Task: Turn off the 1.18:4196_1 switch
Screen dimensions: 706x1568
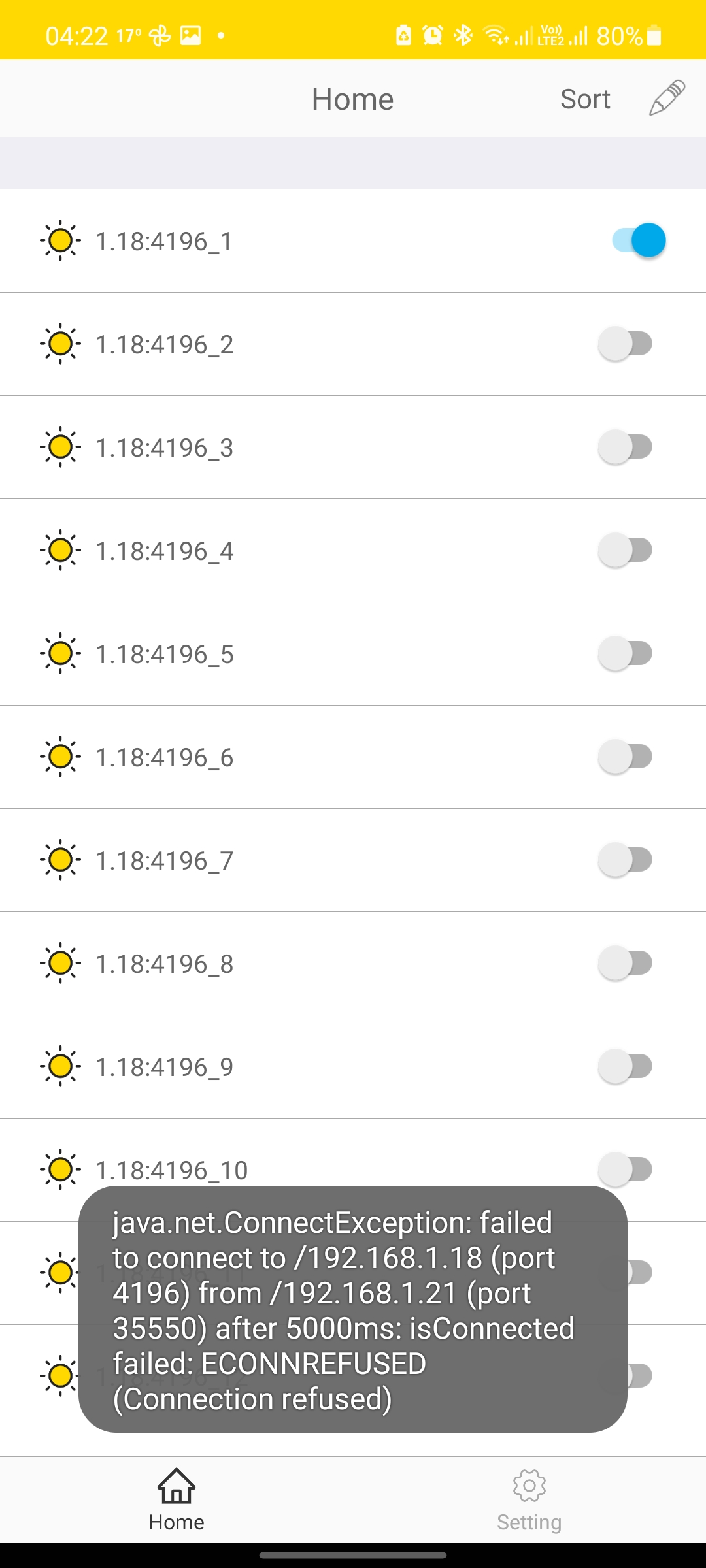Action: point(639,240)
